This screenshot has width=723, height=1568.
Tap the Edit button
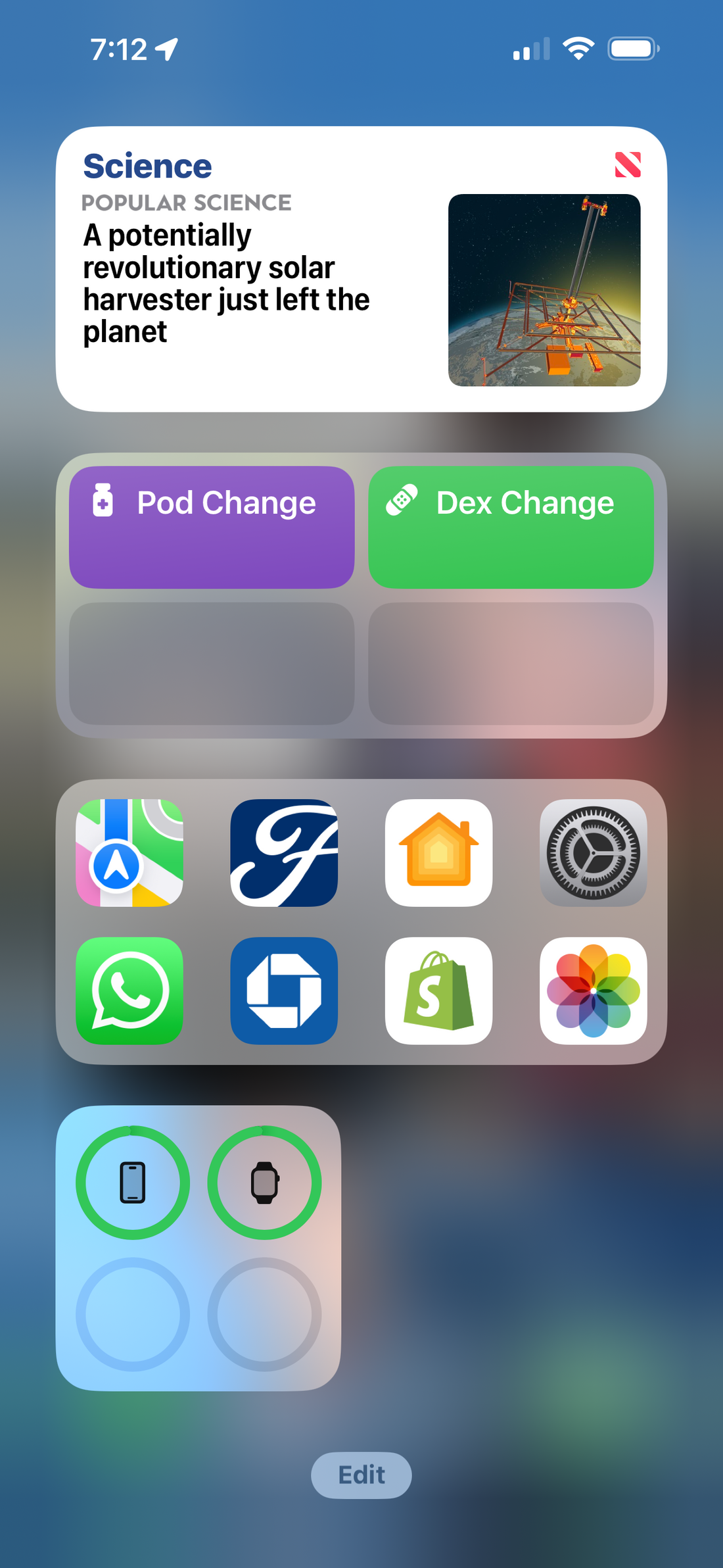point(361,1475)
